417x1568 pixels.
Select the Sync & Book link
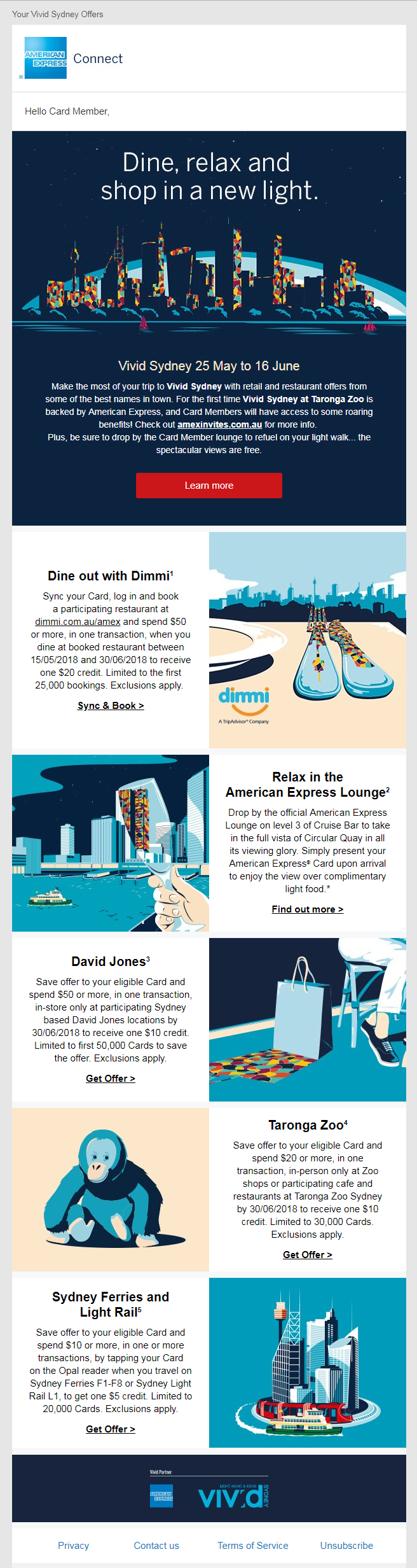tap(111, 706)
